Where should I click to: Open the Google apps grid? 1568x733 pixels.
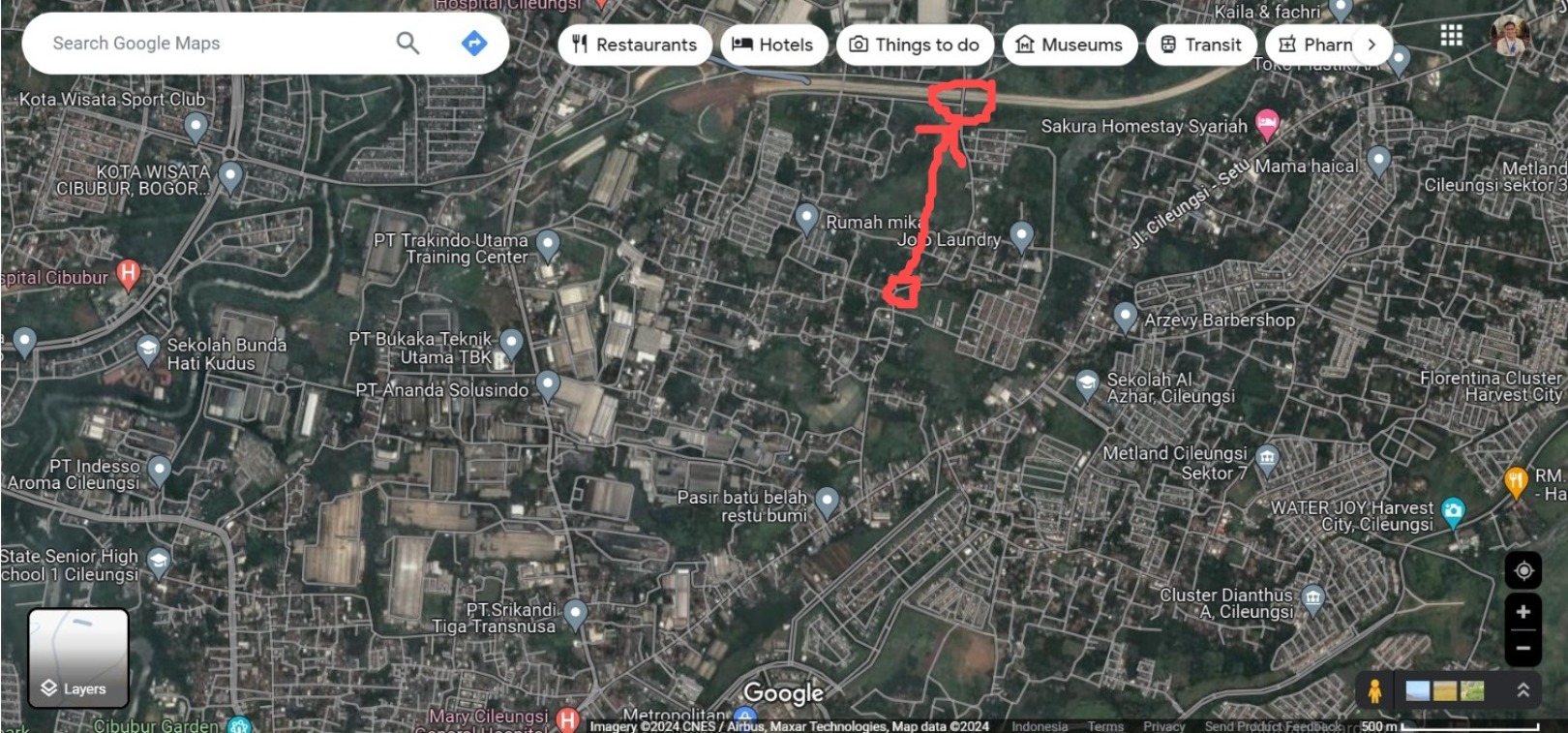[x=1451, y=36]
